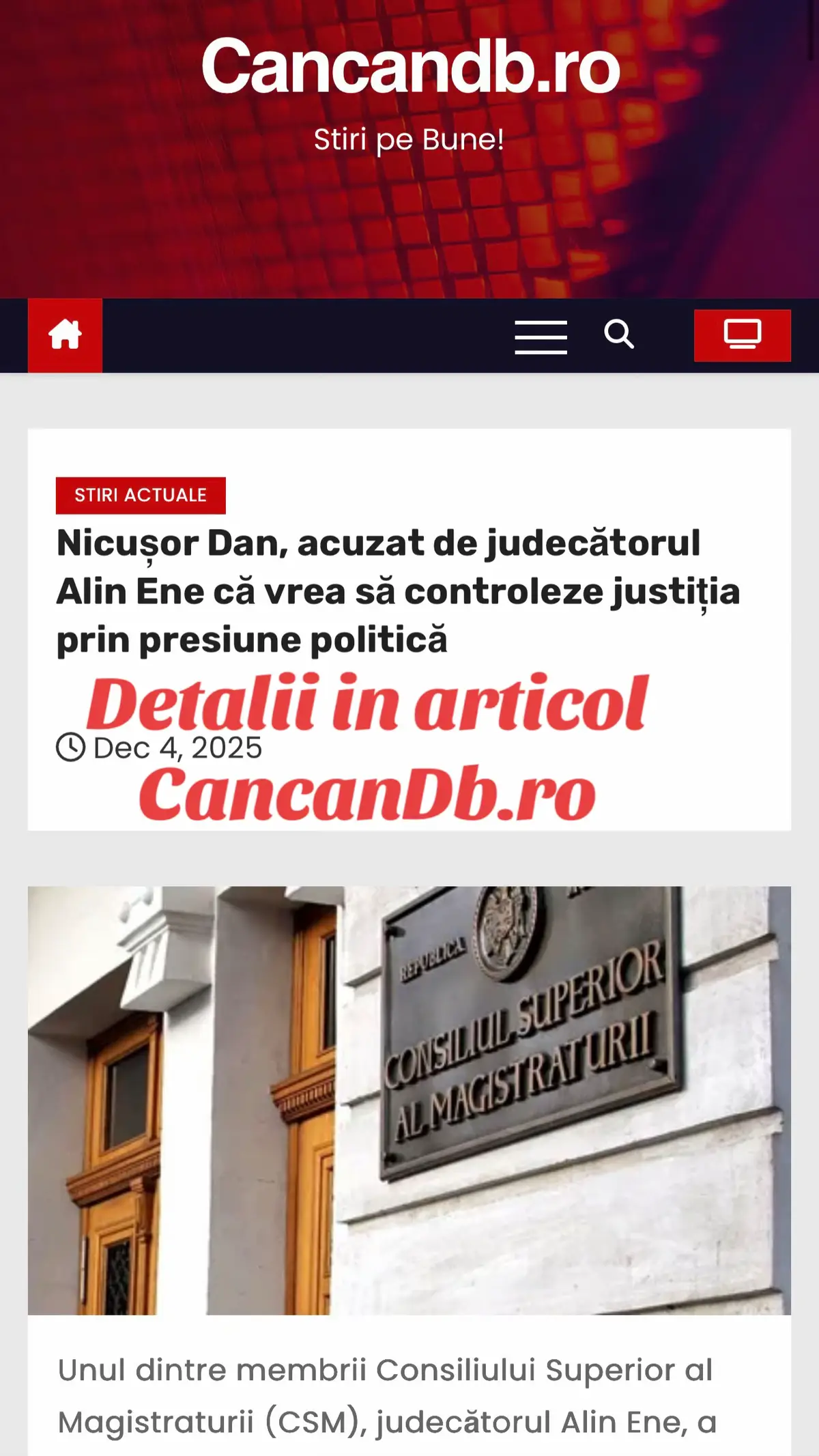Click the TV/monitor icon on the right
This screenshot has height=1456, width=819.
pos(742,334)
